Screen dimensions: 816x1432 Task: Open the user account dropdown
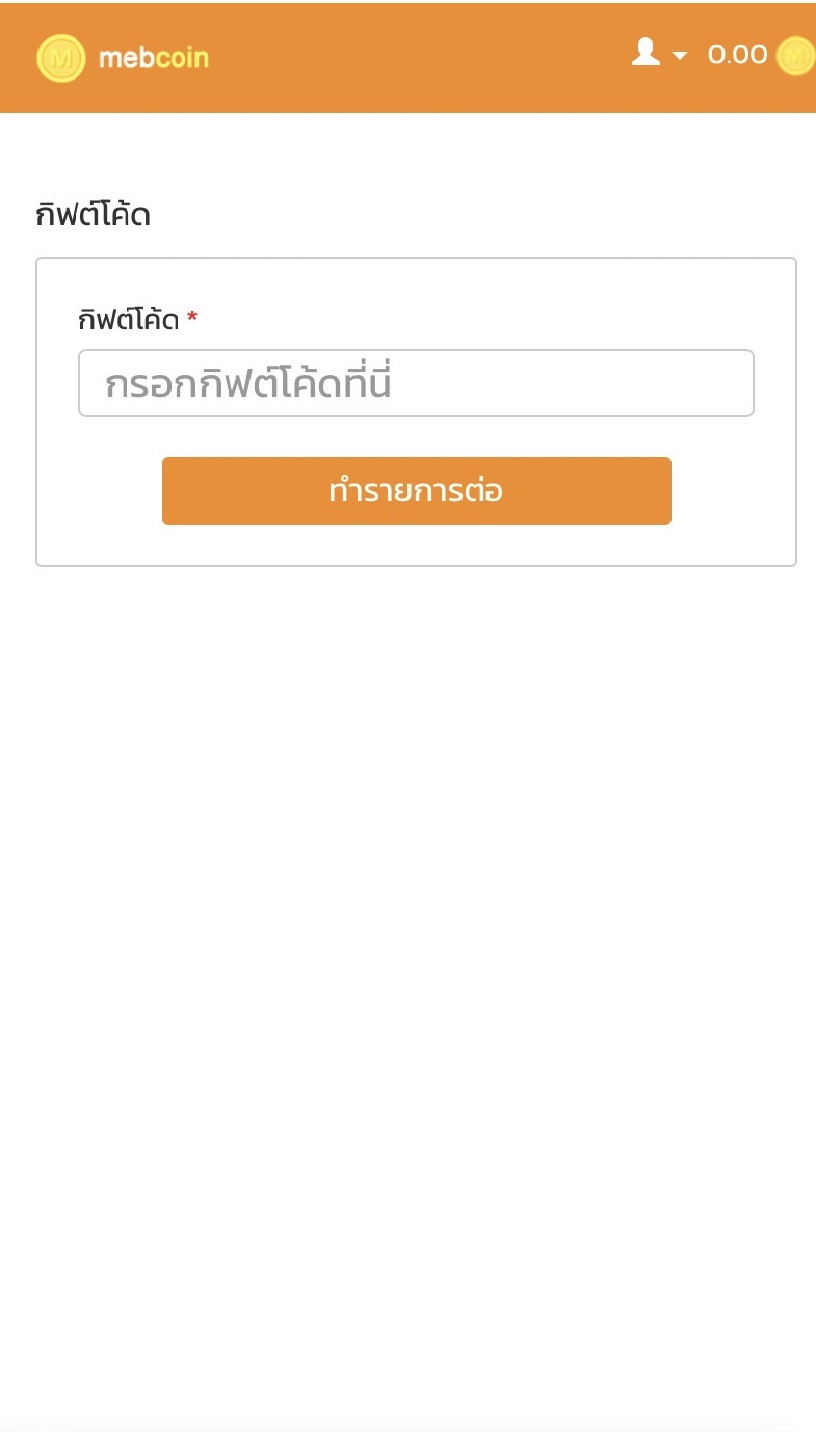point(658,54)
